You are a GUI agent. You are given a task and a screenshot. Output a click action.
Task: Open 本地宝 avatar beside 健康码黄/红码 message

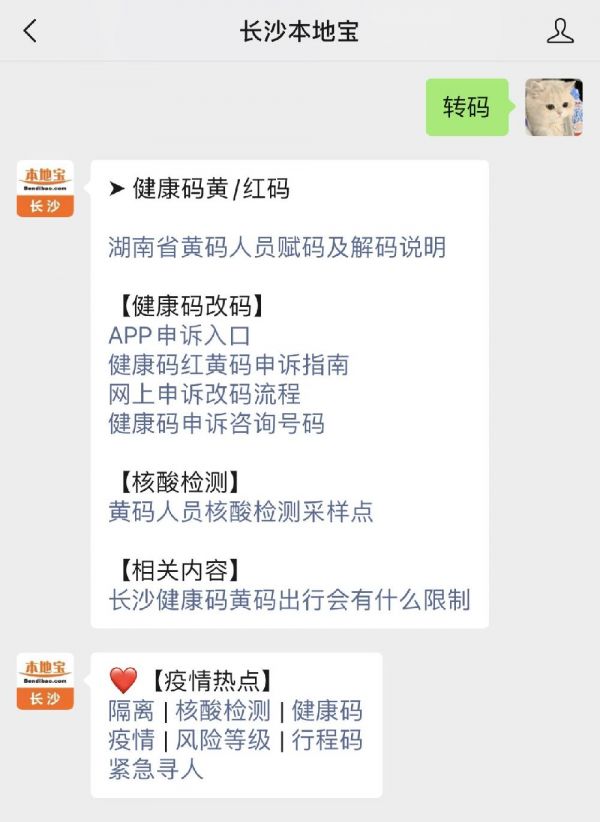[45, 189]
